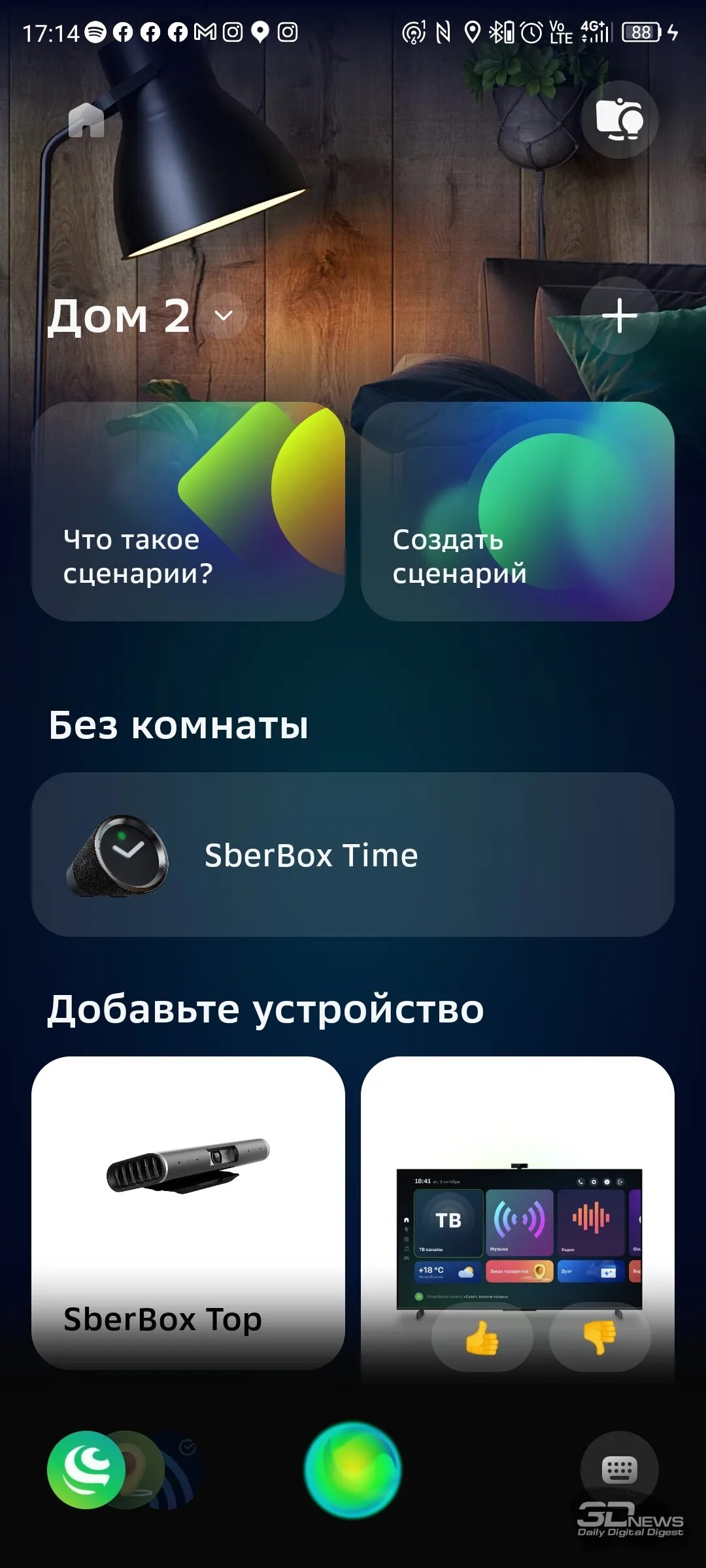
Task: Open the Создать сценарий card
Action: 518,511
